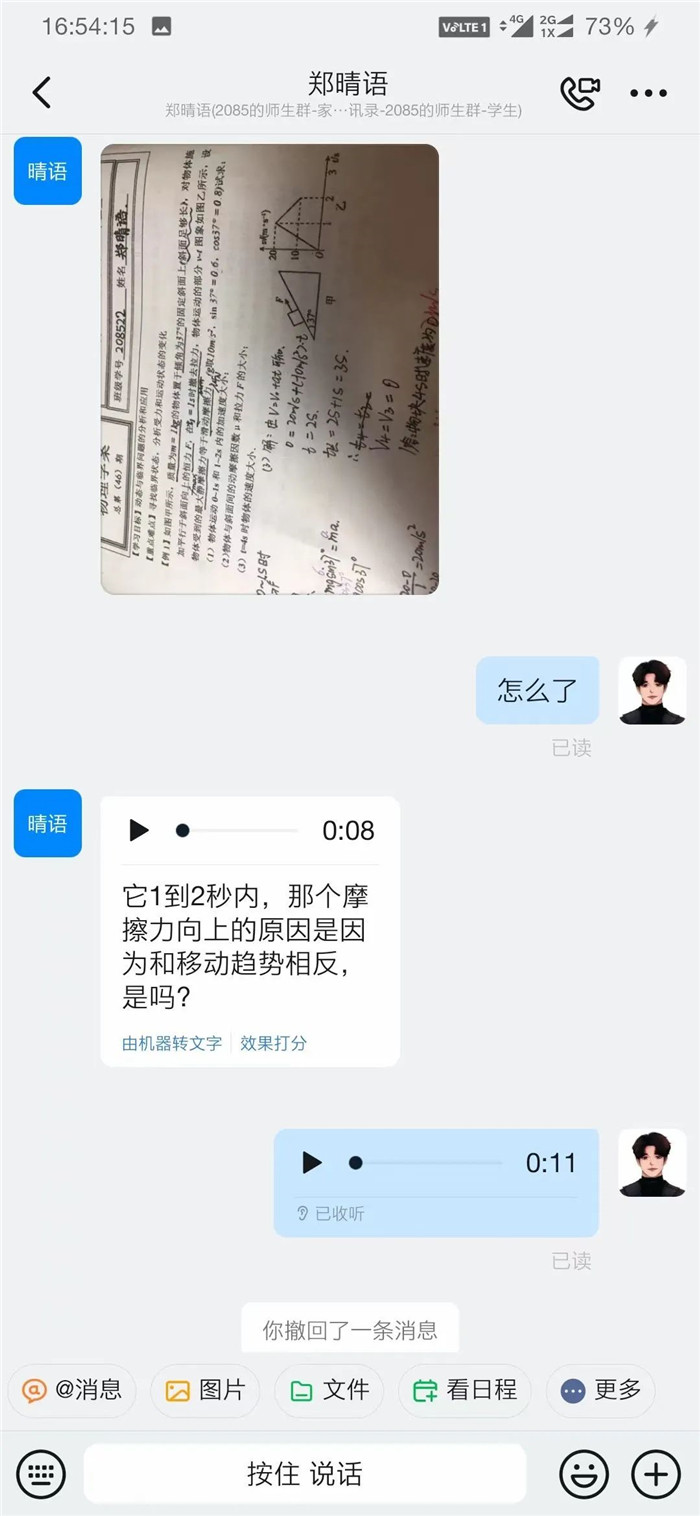Choose 图片 to send a picture
This screenshot has height=1516, width=700.
pyautogui.click(x=205, y=1390)
